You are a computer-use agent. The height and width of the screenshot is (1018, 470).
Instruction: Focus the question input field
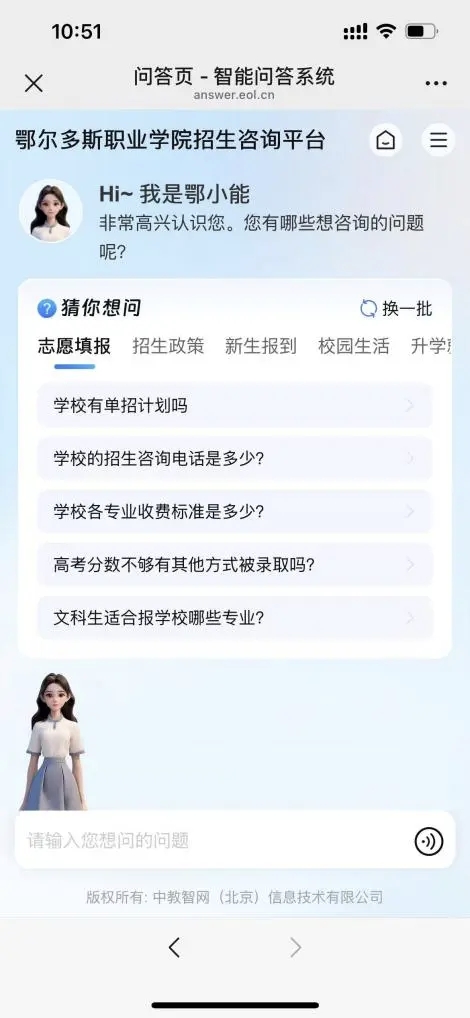point(214,841)
